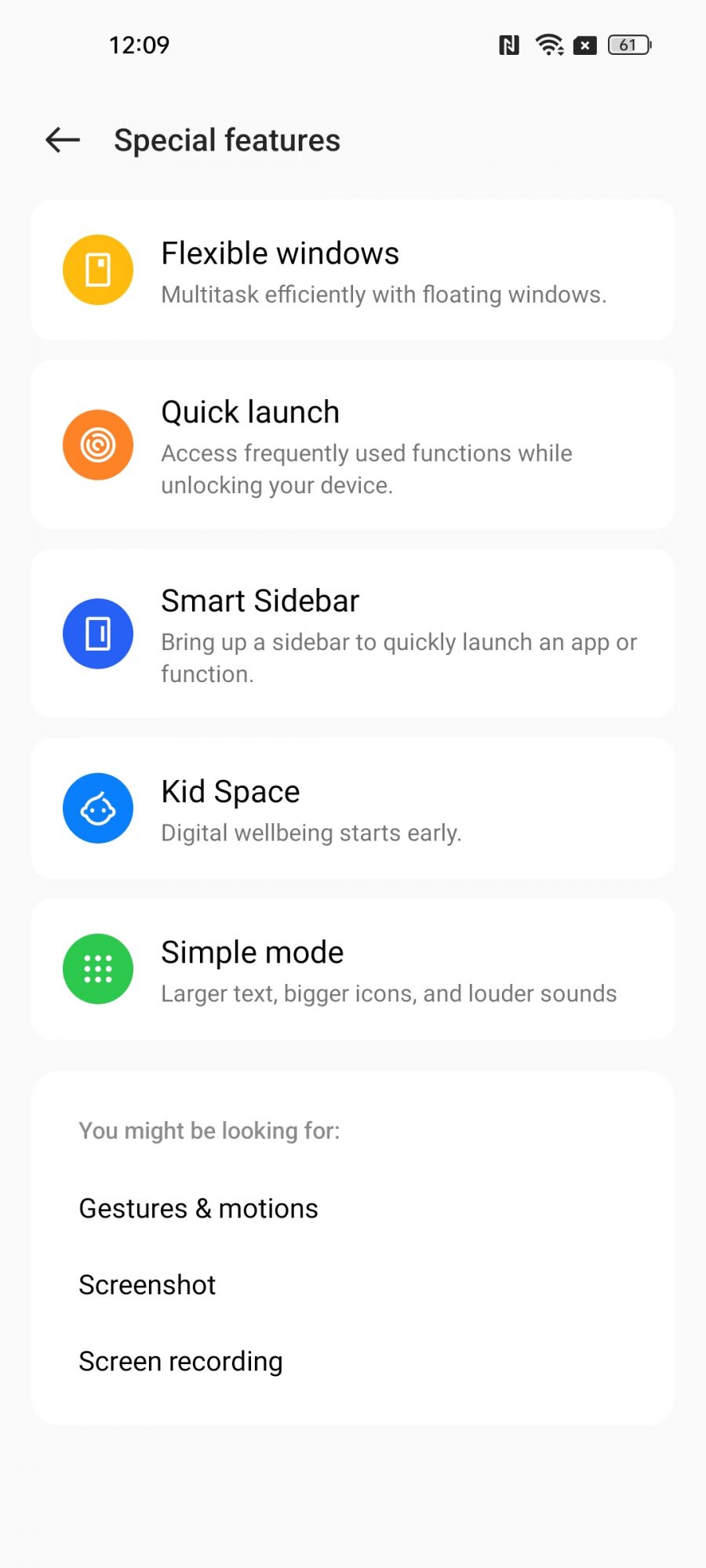Open Quick launch settings
This screenshot has height=1568, width=706.
353,445
